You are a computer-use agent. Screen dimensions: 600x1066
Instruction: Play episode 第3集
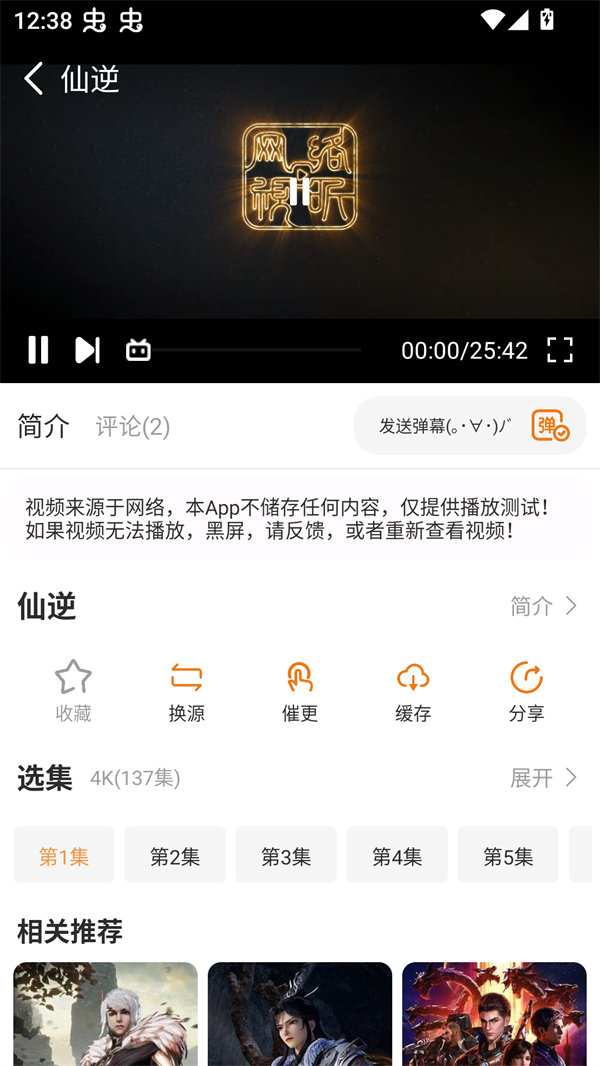286,856
